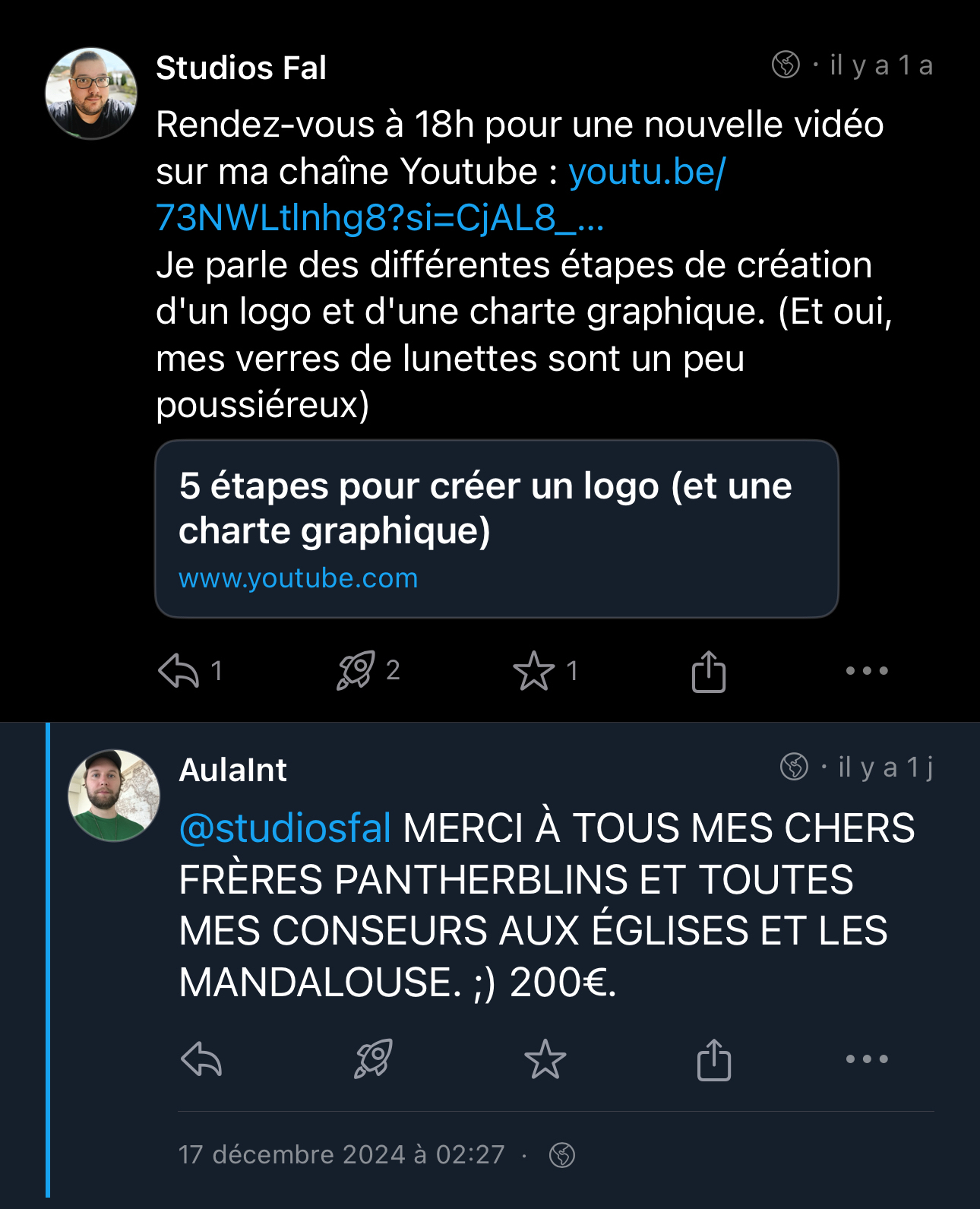Viewport: 980px width, 1209px height.
Task: Open more options on AulaInt's reply
Action: 867,1059
